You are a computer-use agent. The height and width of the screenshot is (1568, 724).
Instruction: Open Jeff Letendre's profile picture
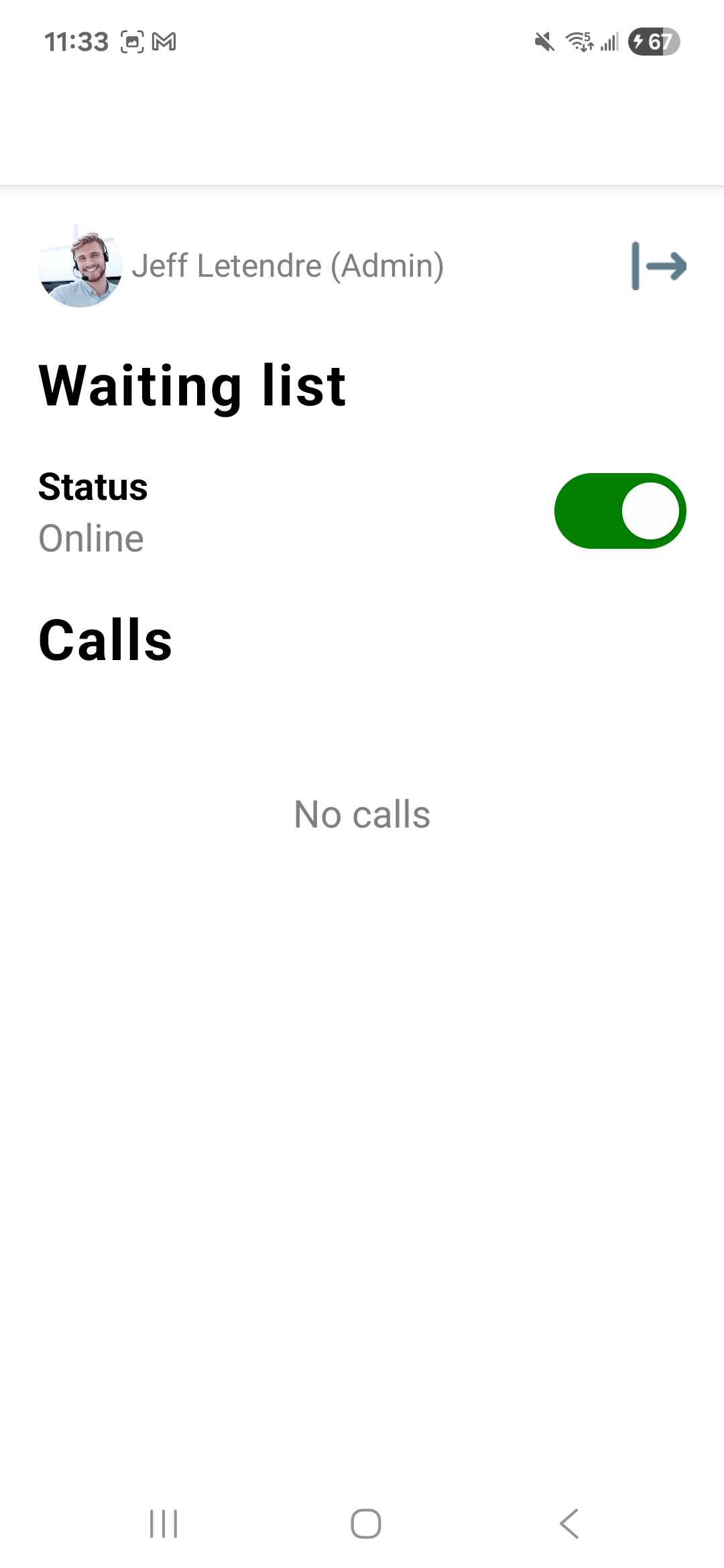[80, 266]
